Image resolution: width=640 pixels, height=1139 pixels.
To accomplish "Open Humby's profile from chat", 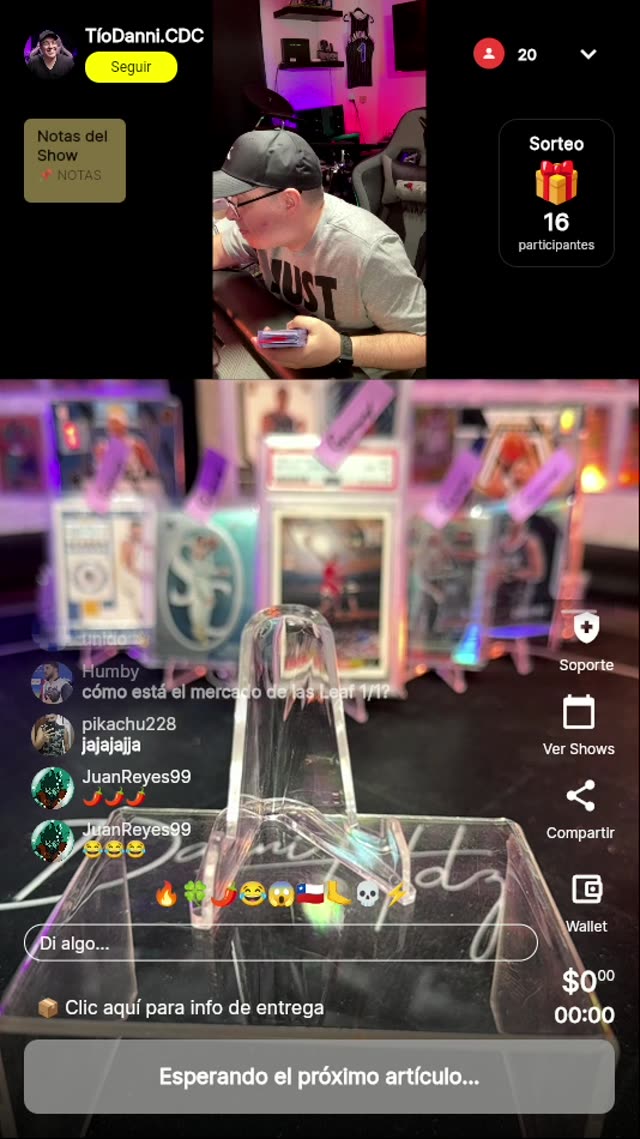I will coord(52,683).
